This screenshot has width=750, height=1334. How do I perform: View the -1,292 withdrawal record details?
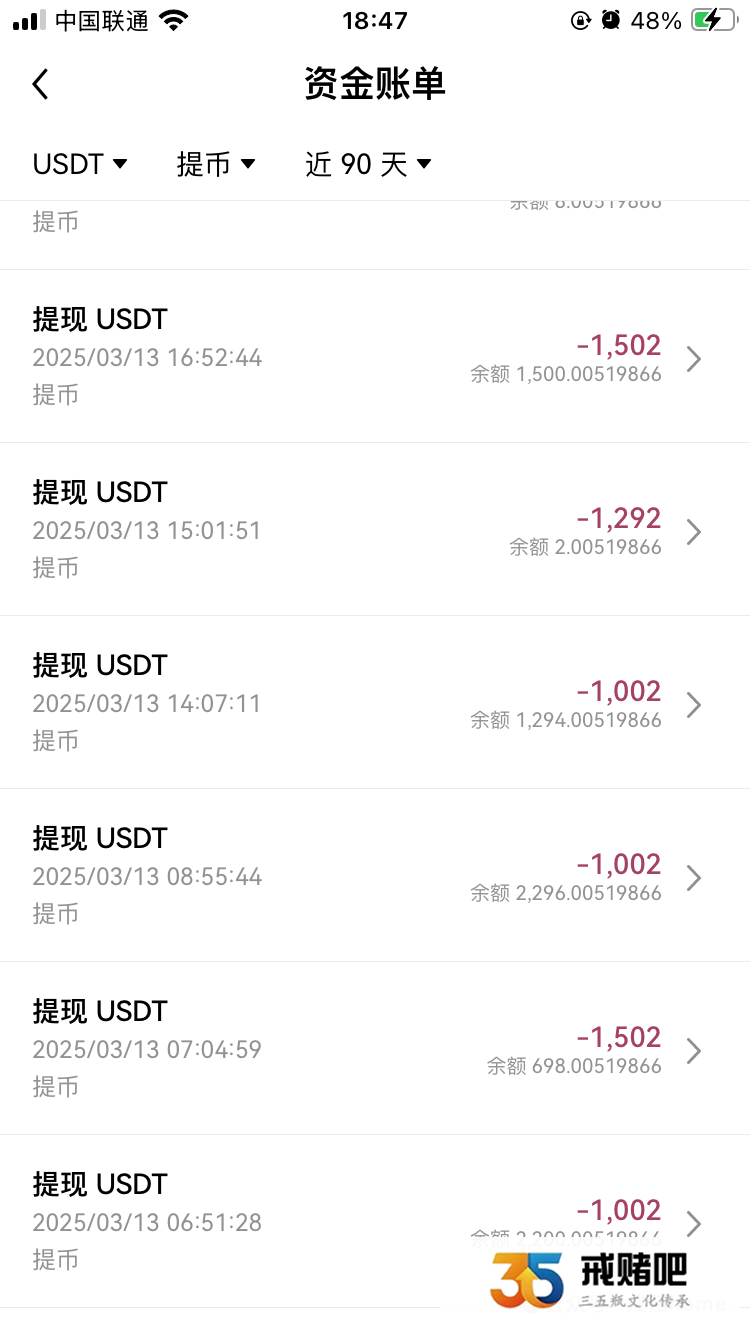point(375,530)
